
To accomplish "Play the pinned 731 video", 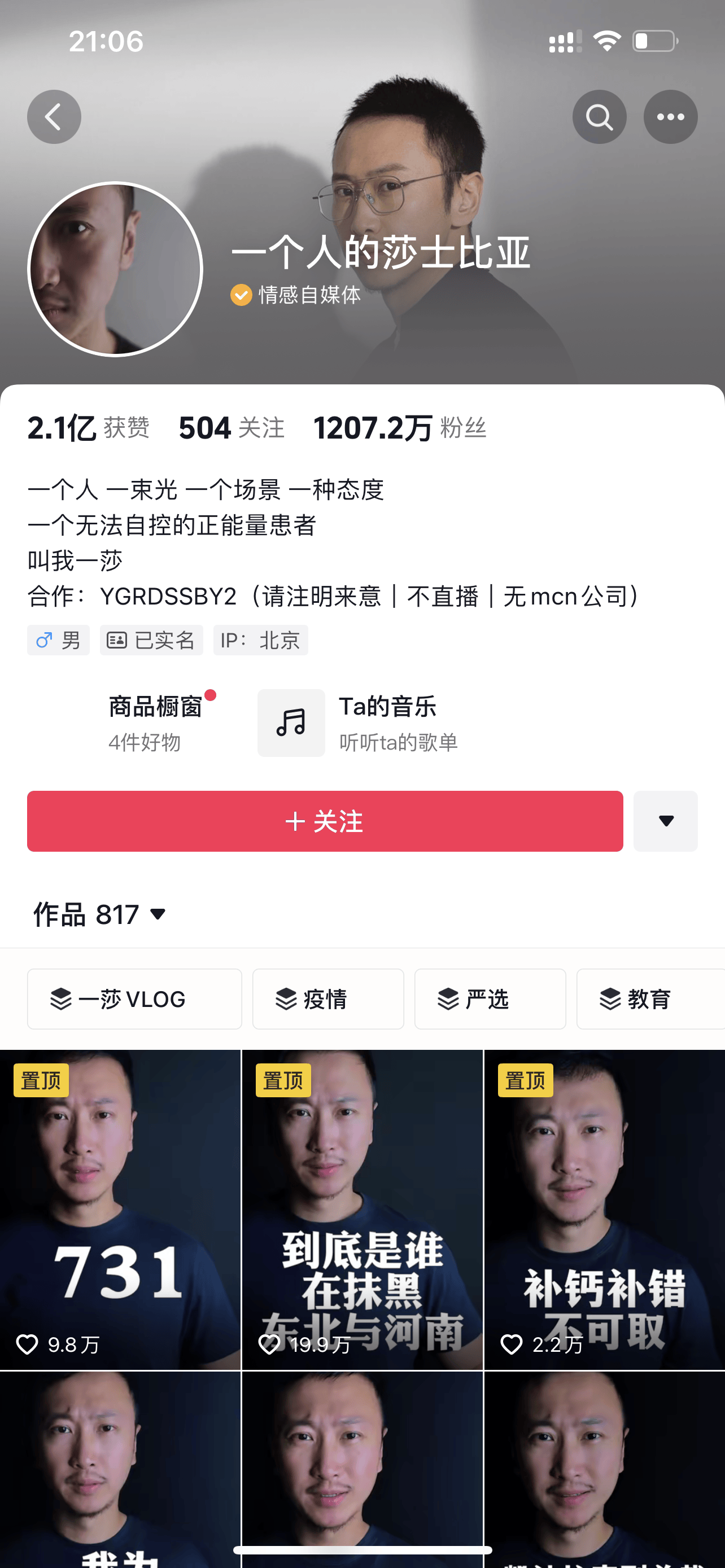I will [120, 1208].
